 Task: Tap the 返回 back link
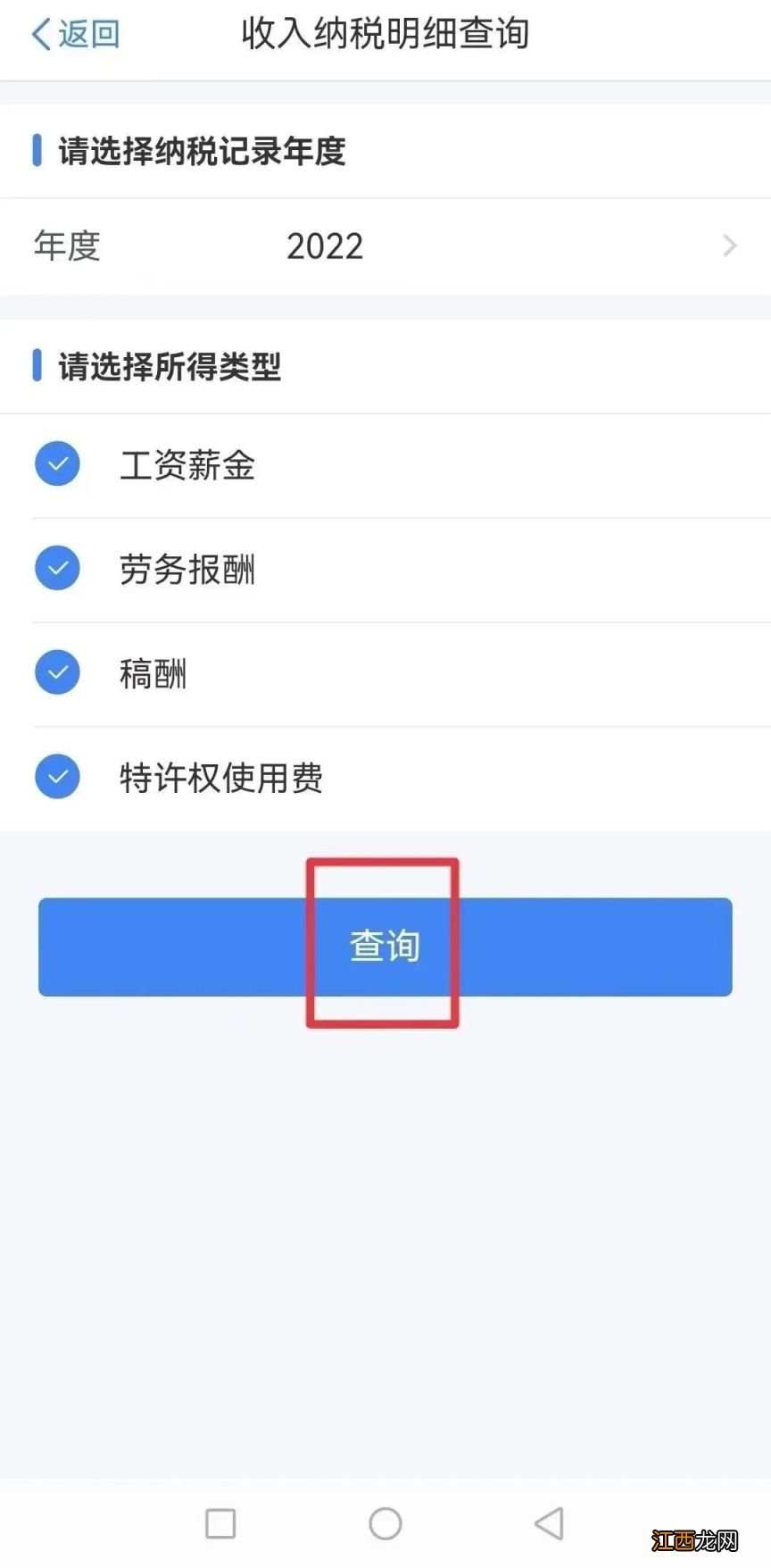point(85,33)
